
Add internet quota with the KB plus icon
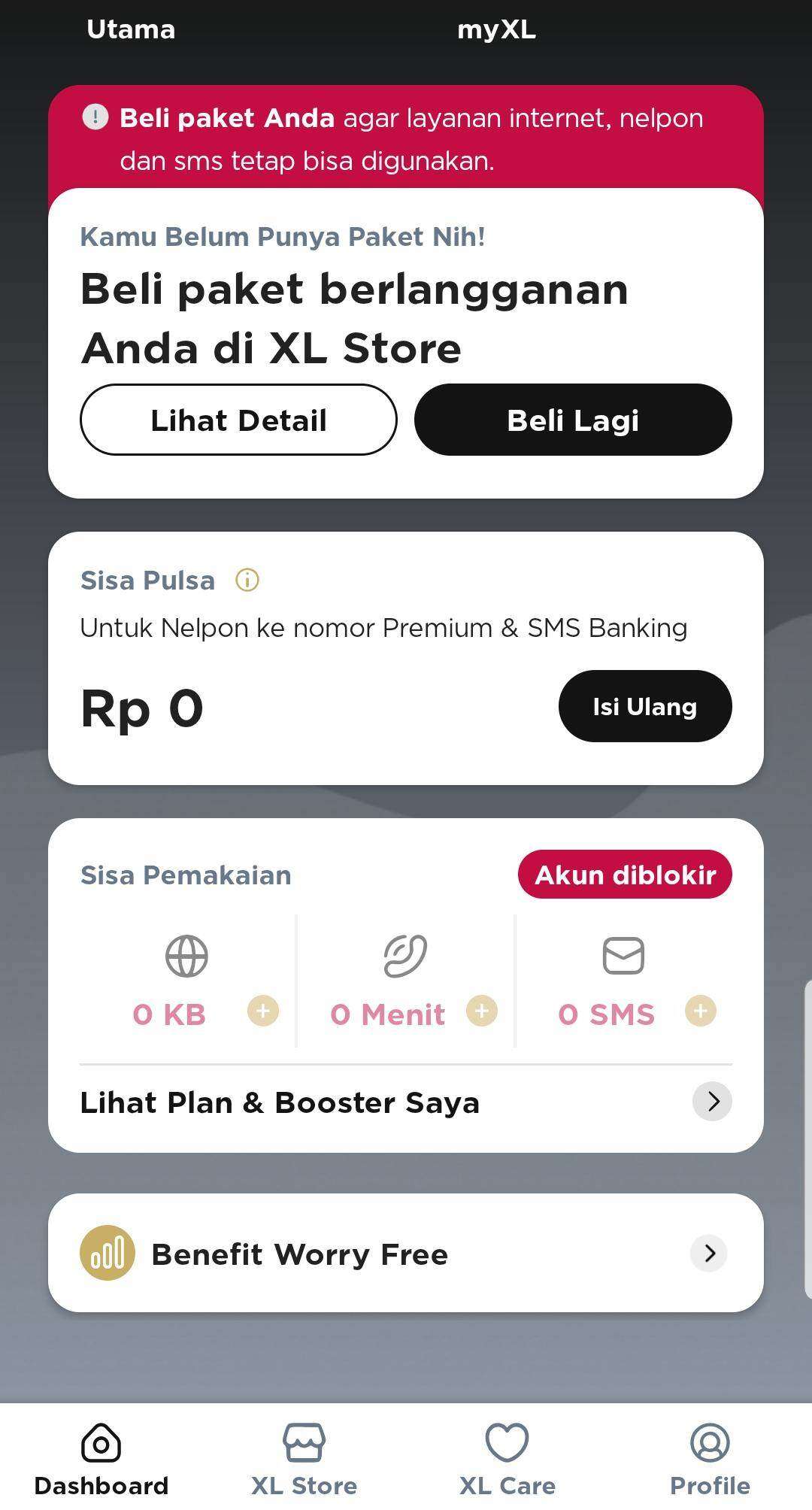[x=263, y=1011]
